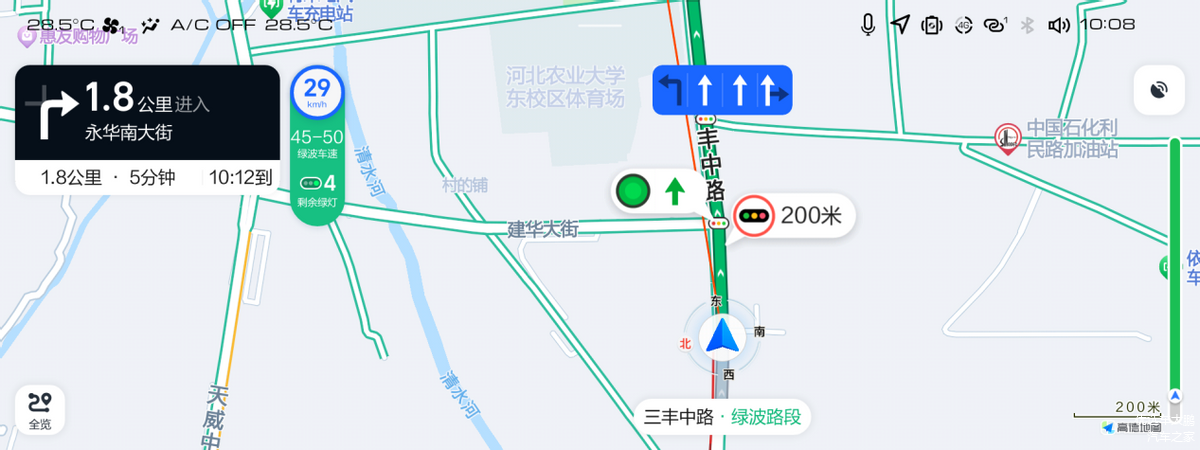Select the 中国石化利民路加油站 gas station marker

(x=1006, y=137)
